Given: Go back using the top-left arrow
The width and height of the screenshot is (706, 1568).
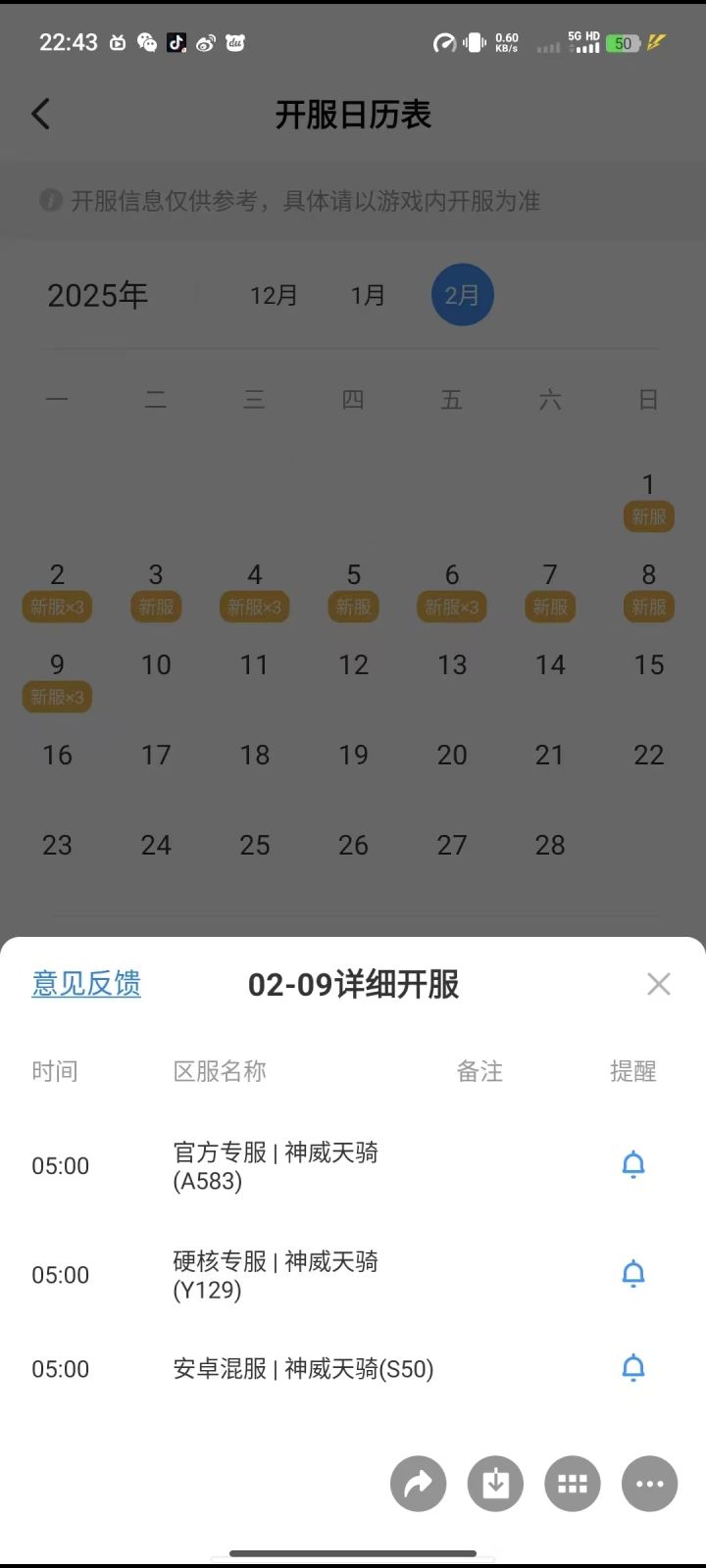Looking at the screenshot, I should pos(40,114).
